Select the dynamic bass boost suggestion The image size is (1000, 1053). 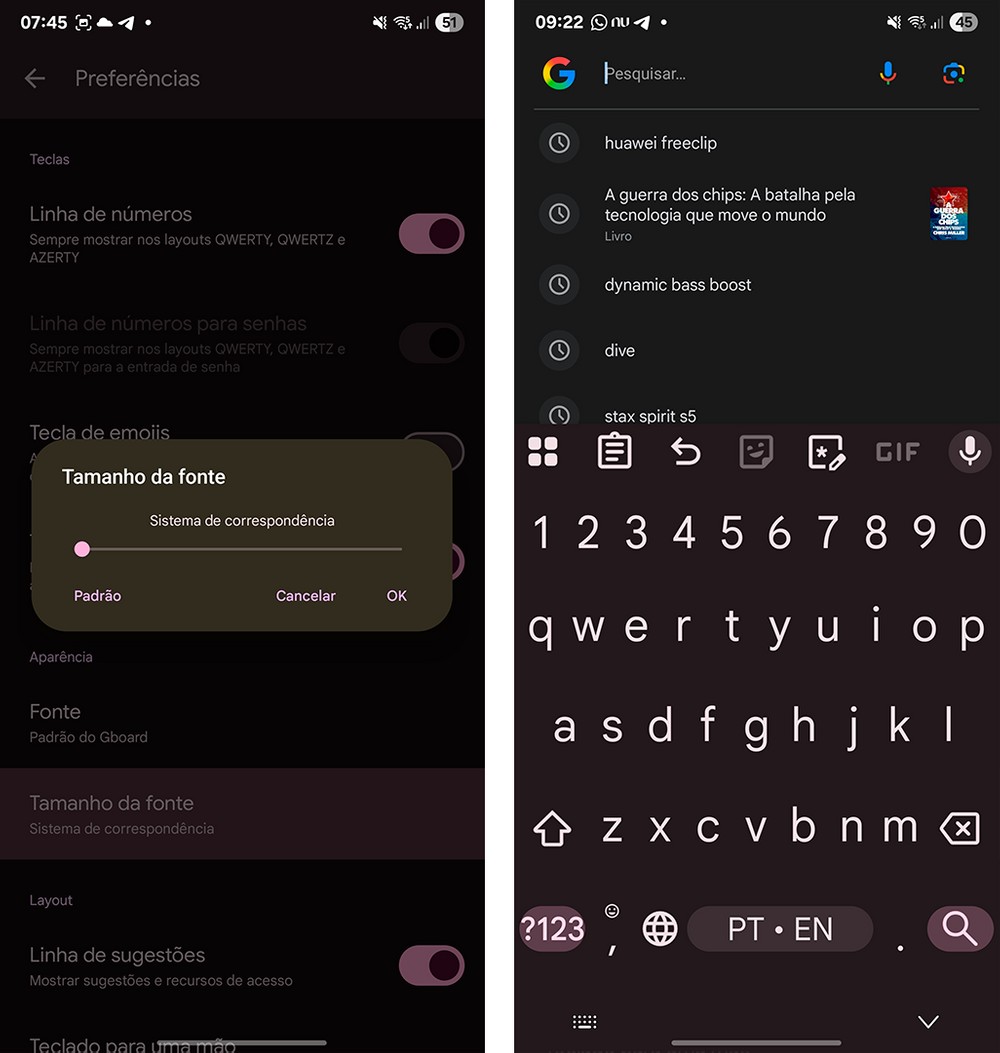point(678,285)
